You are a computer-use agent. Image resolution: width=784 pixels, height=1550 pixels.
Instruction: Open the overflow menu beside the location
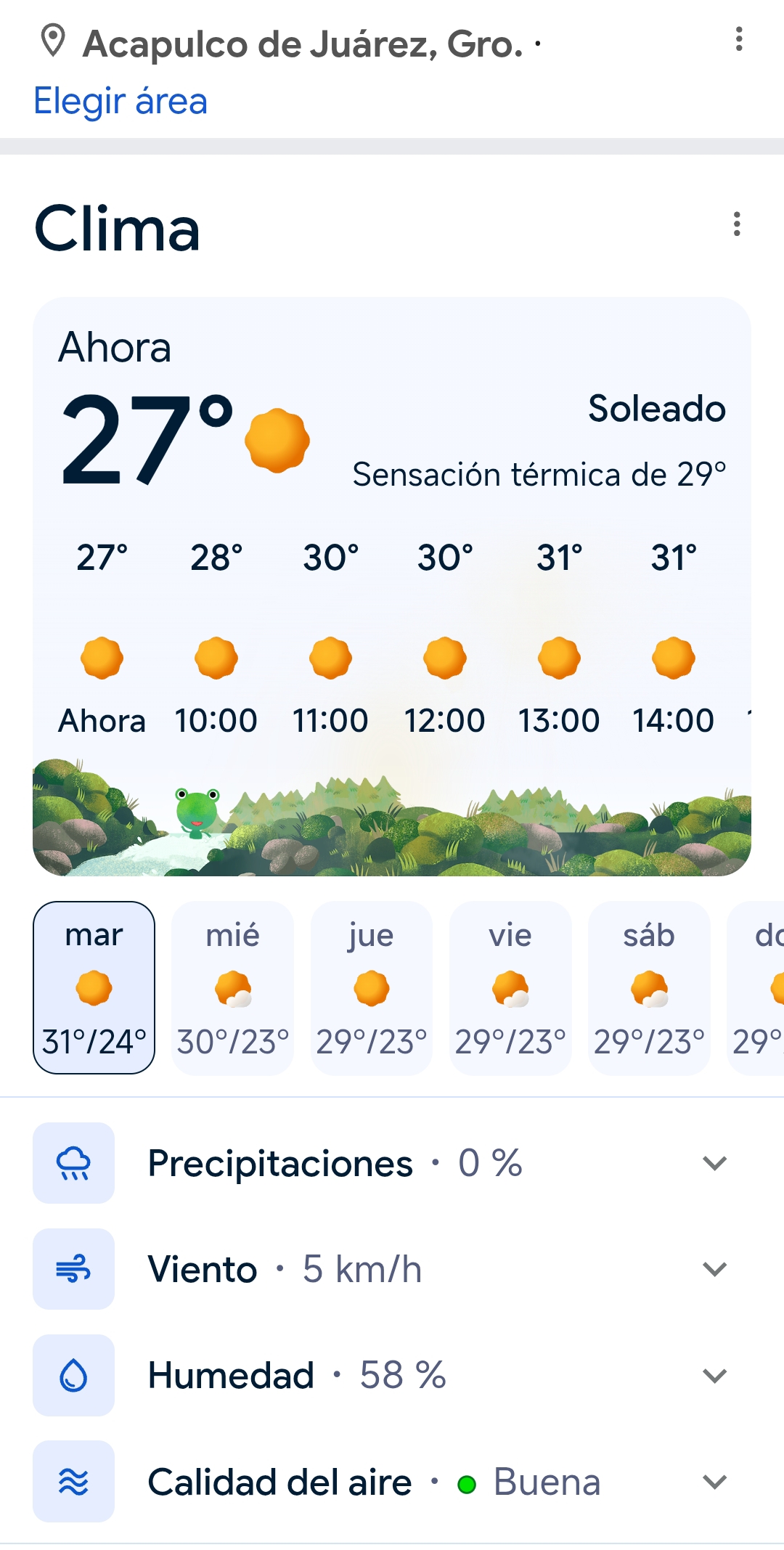[x=738, y=39]
